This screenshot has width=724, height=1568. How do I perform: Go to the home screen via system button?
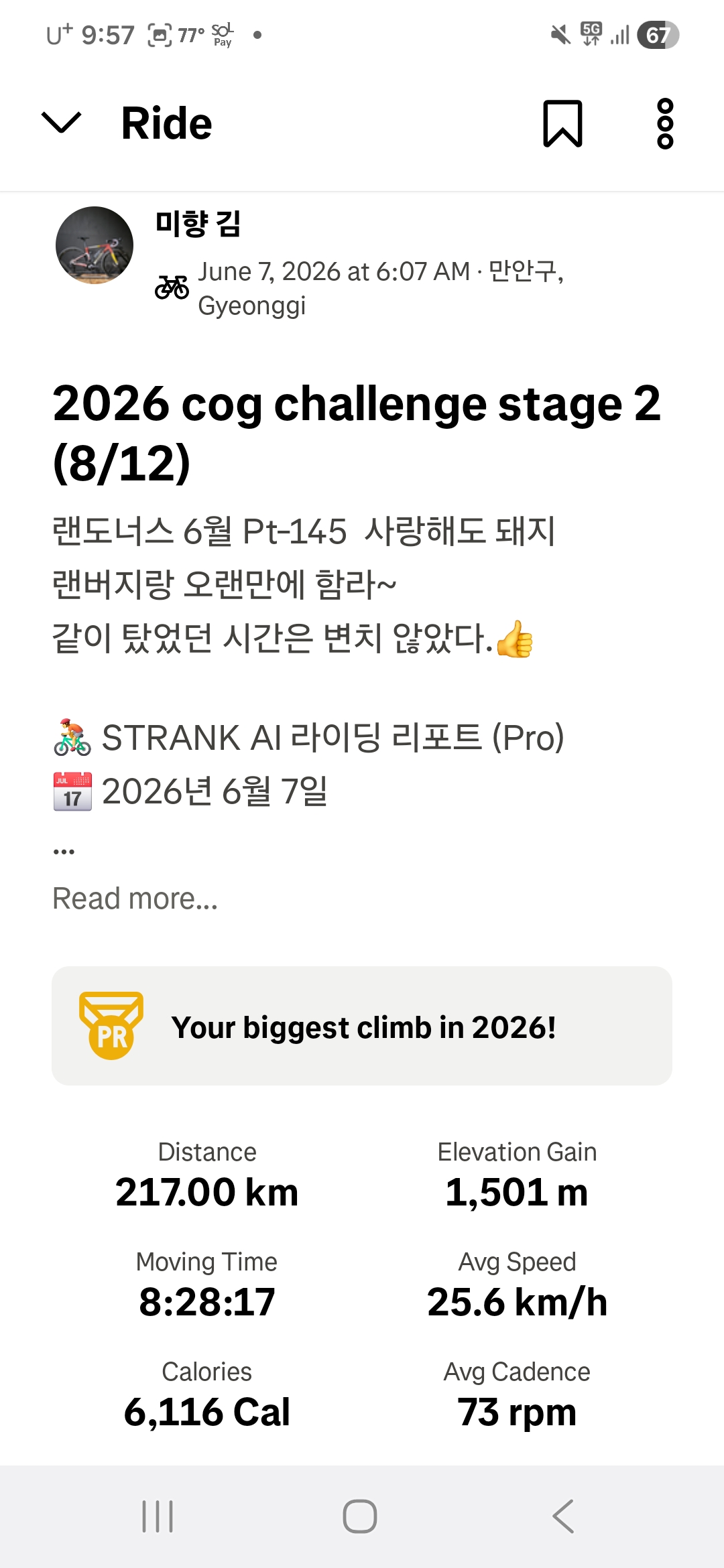pos(360,1516)
